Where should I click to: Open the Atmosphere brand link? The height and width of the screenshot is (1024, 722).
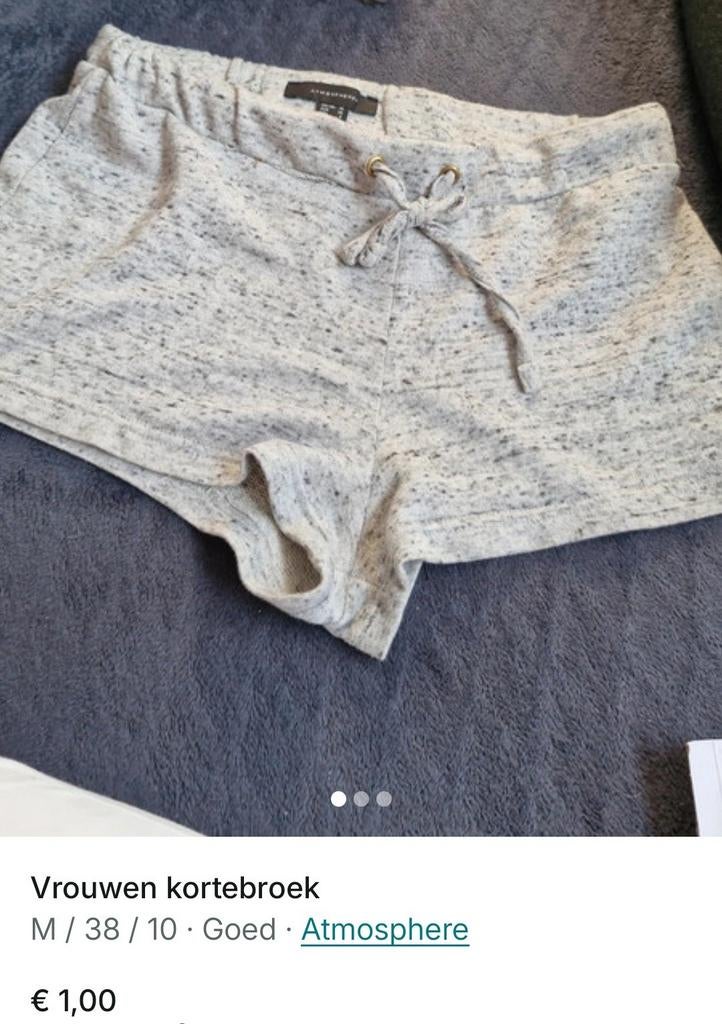pos(384,930)
